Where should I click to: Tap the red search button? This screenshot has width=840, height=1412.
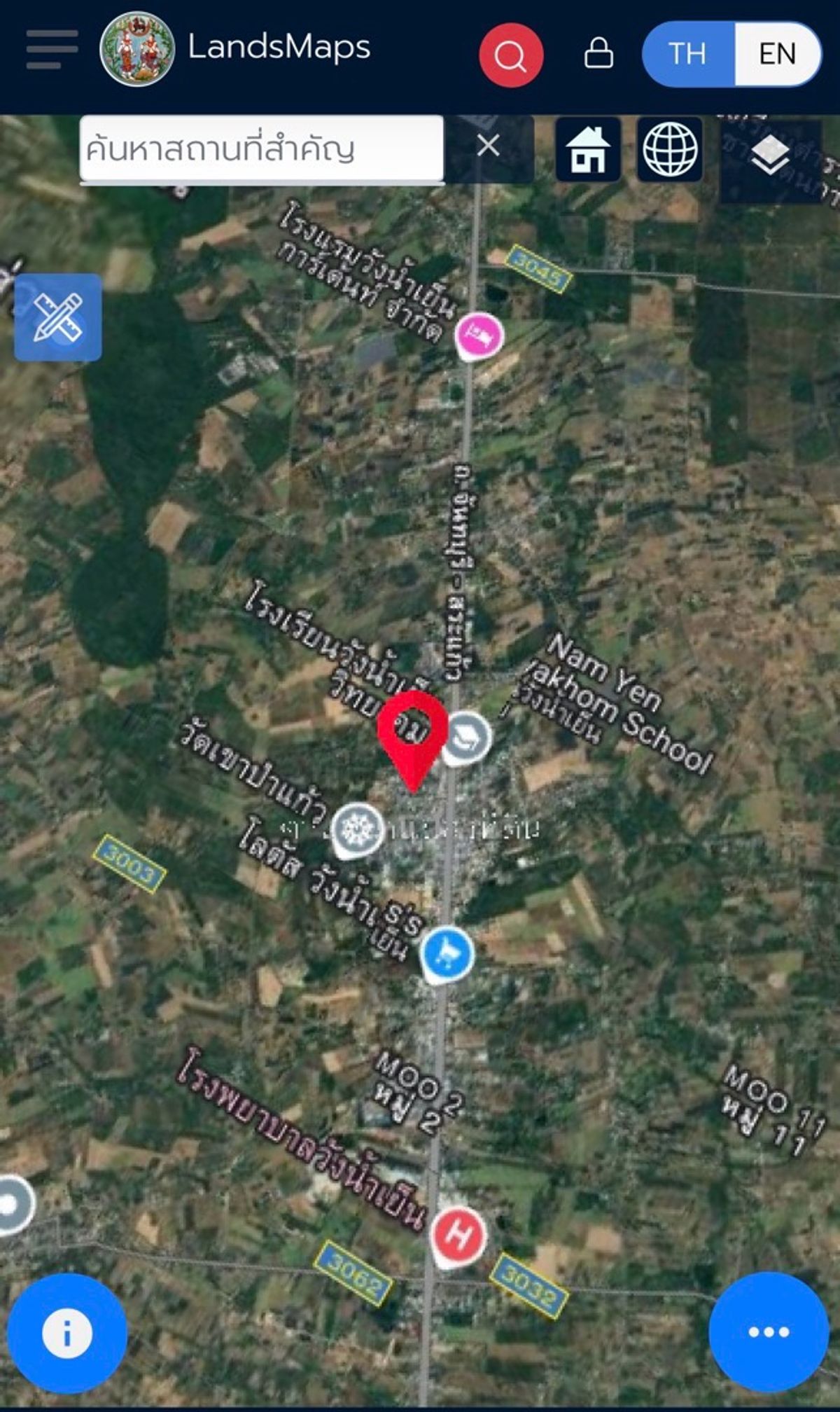pos(511,55)
